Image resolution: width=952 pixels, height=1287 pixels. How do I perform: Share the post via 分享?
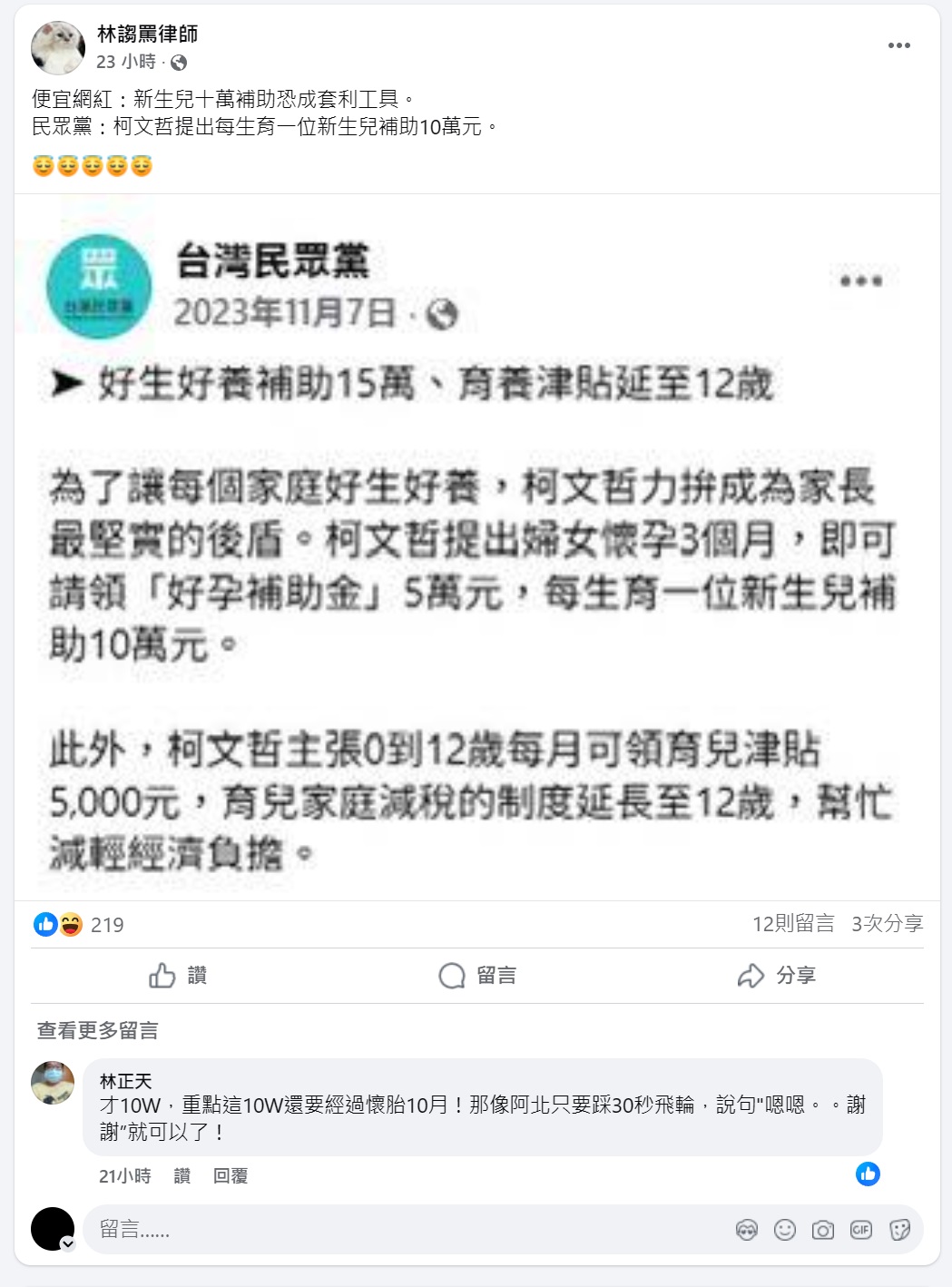(x=777, y=976)
